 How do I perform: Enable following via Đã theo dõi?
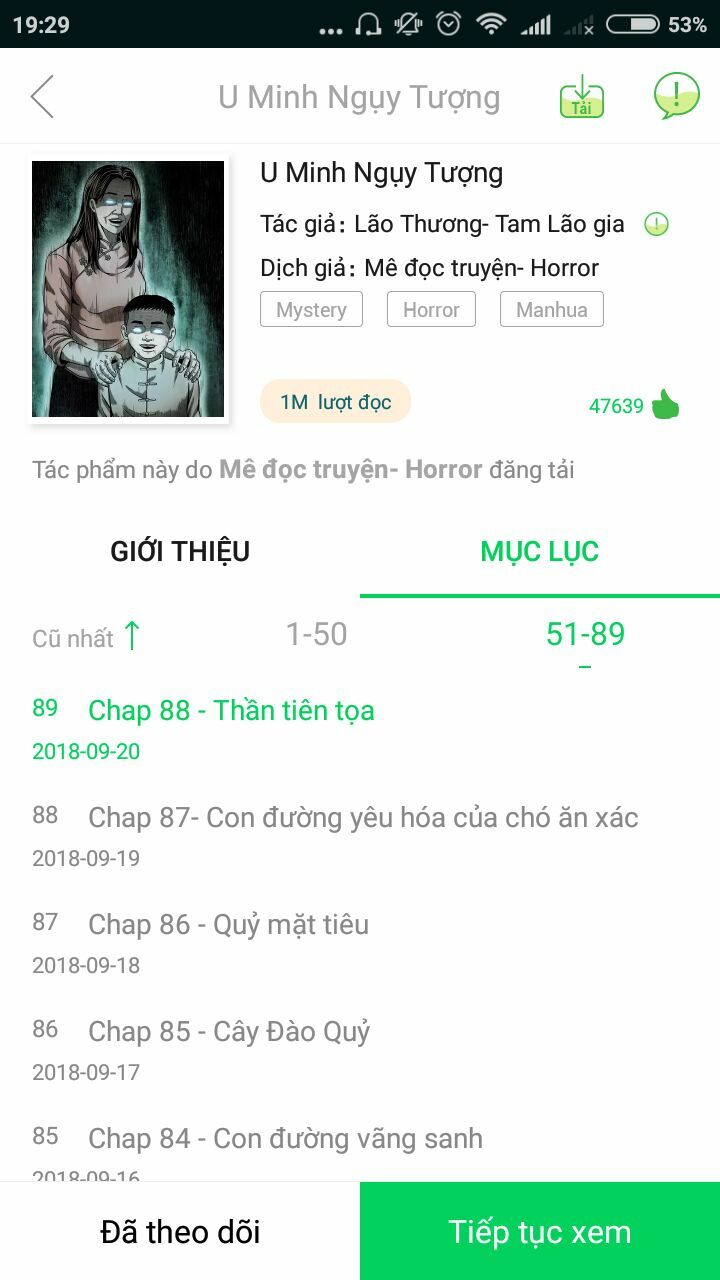(x=180, y=1231)
